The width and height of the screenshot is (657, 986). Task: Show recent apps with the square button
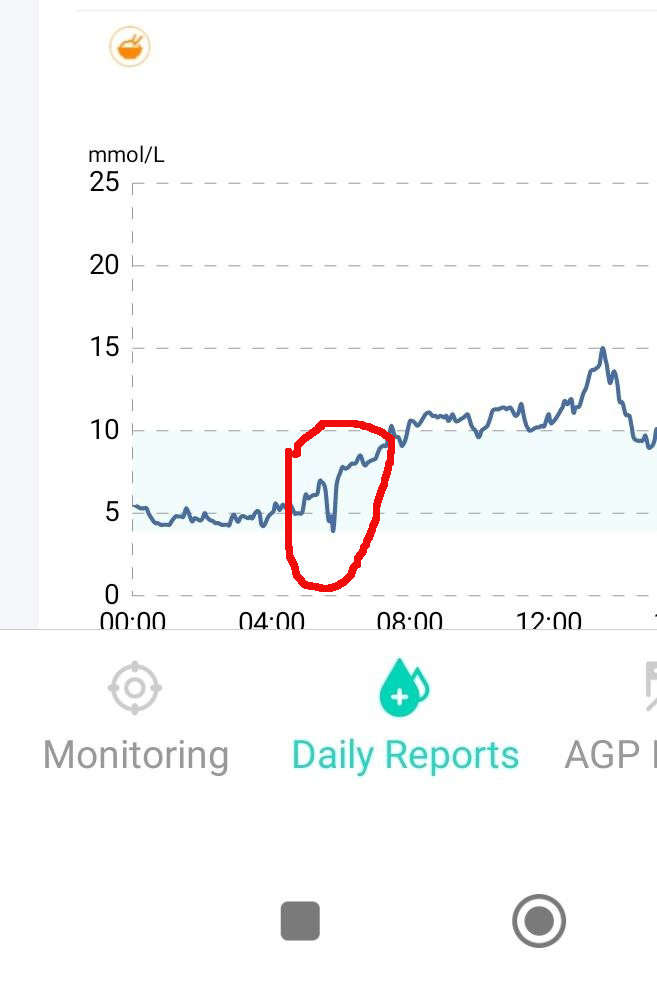(300, 920)
